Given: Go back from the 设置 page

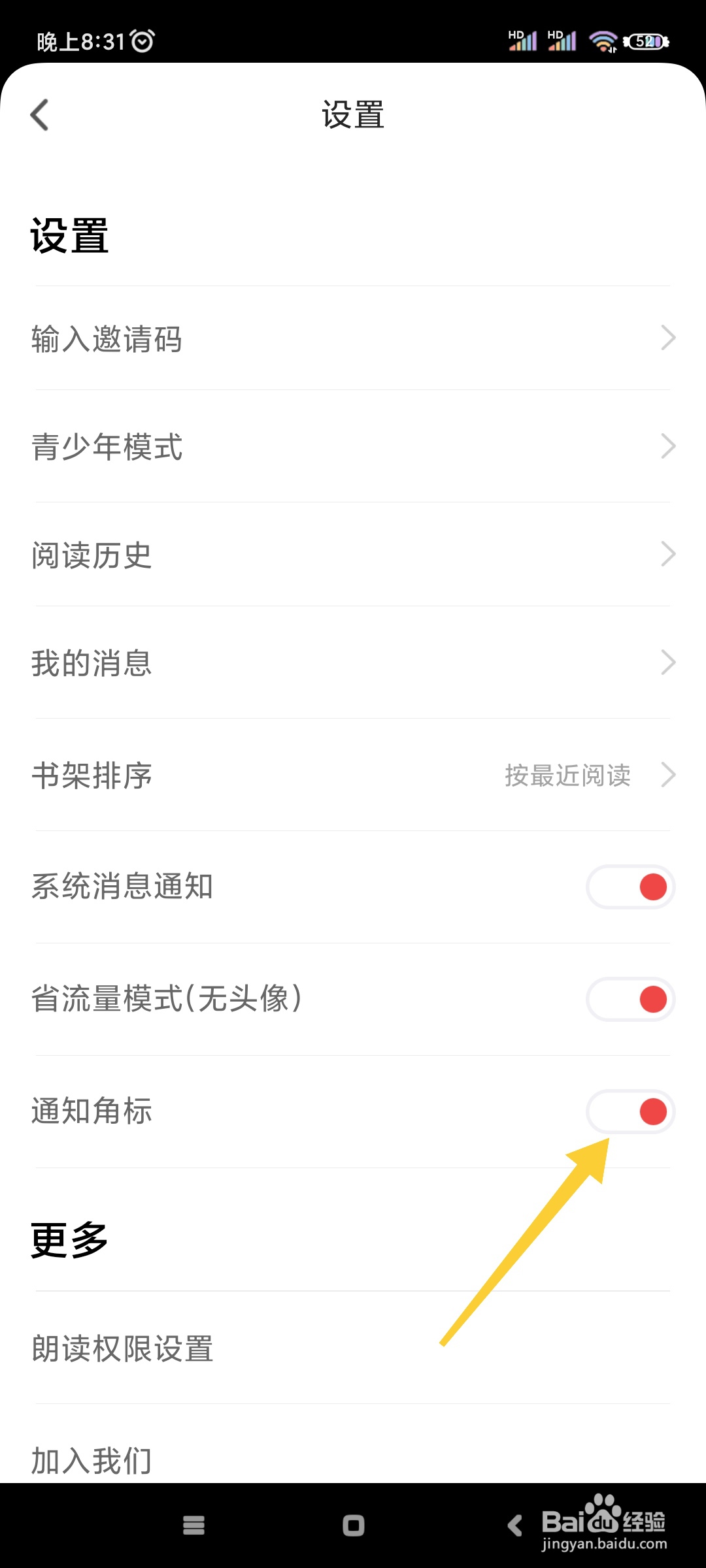Looking at the screenshot, I should pos(40,115).
